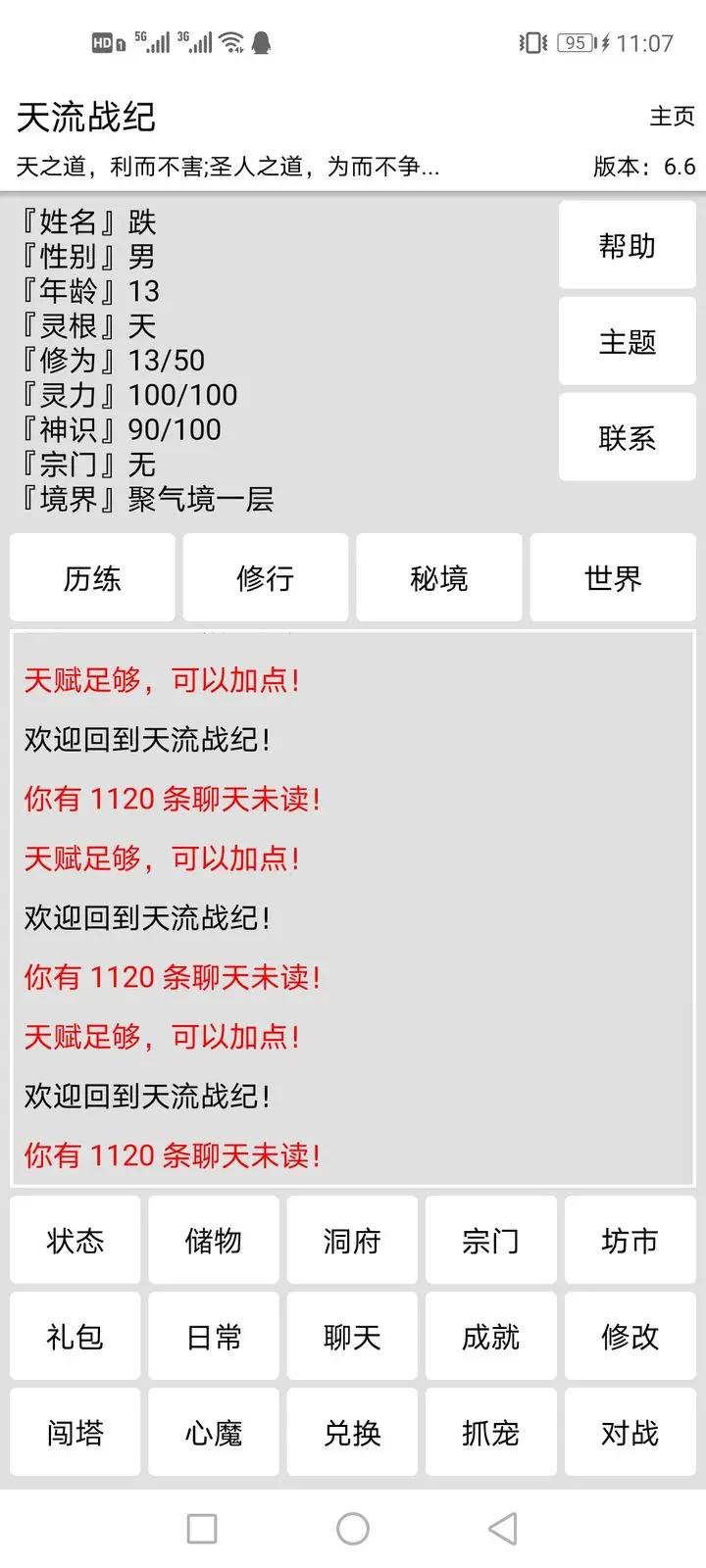Viewport: 706px width, 1568px height.
Task: Go back using the system back button
Action: [x=502, y=1528]
